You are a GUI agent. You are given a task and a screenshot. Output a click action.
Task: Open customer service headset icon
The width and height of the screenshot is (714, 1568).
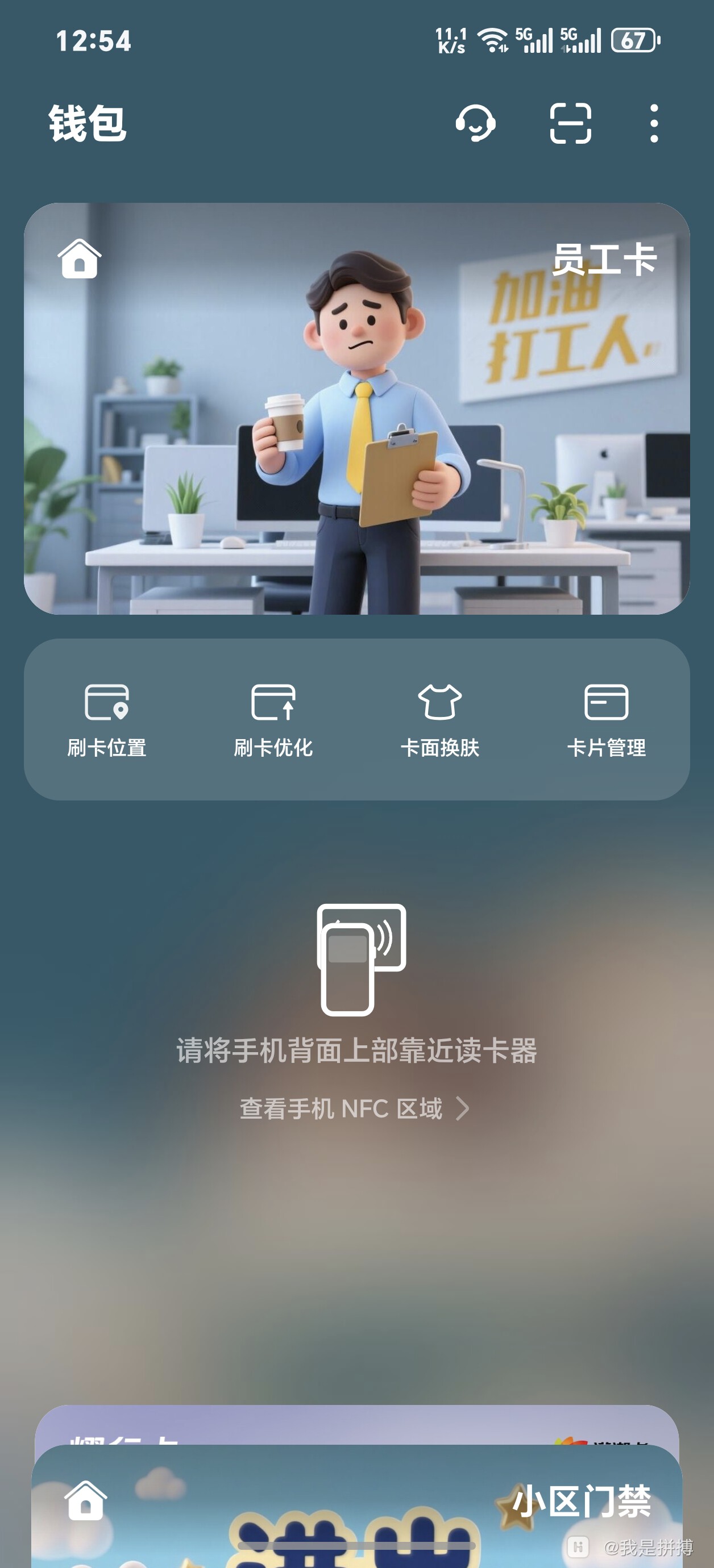tap(475, 124)
